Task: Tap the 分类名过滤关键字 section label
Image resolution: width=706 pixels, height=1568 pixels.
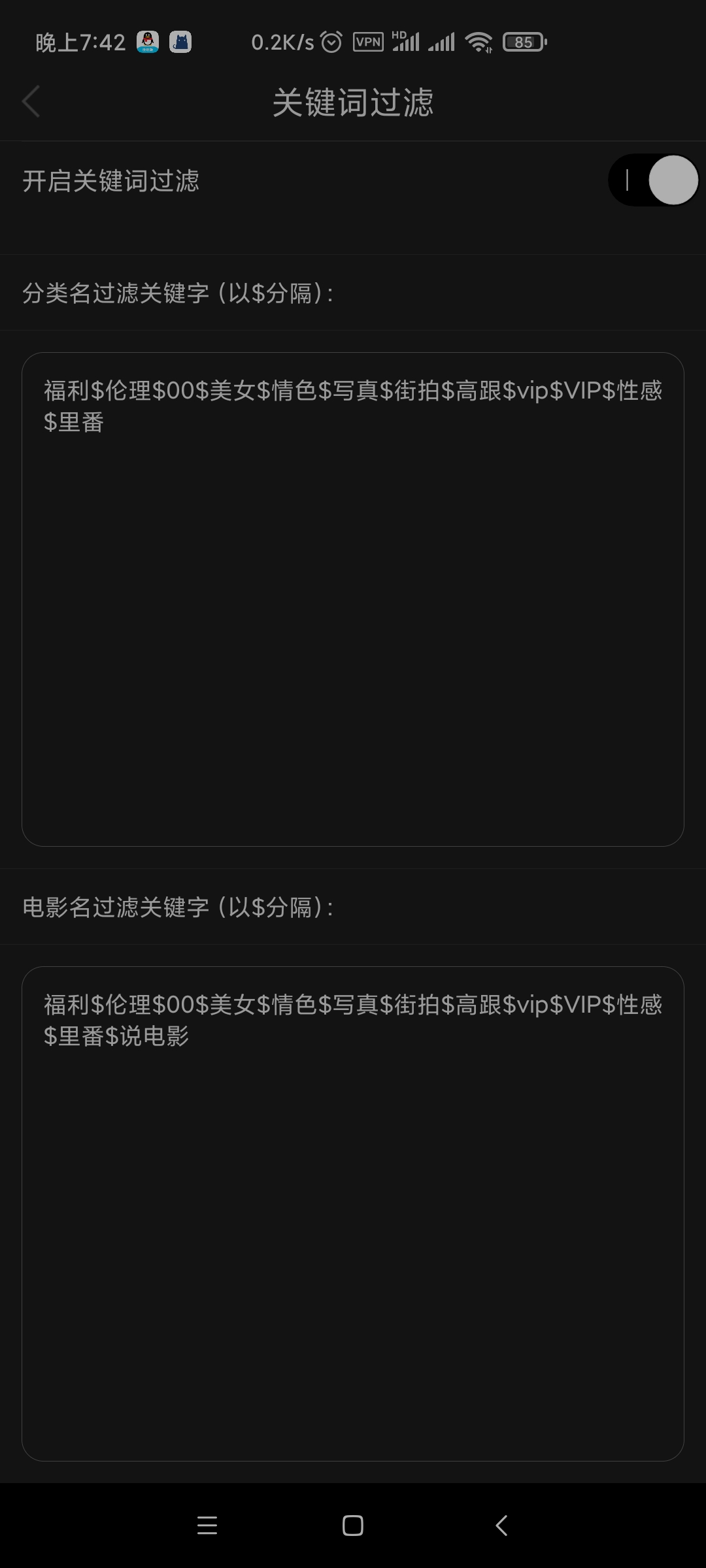Action: (176, 292)
